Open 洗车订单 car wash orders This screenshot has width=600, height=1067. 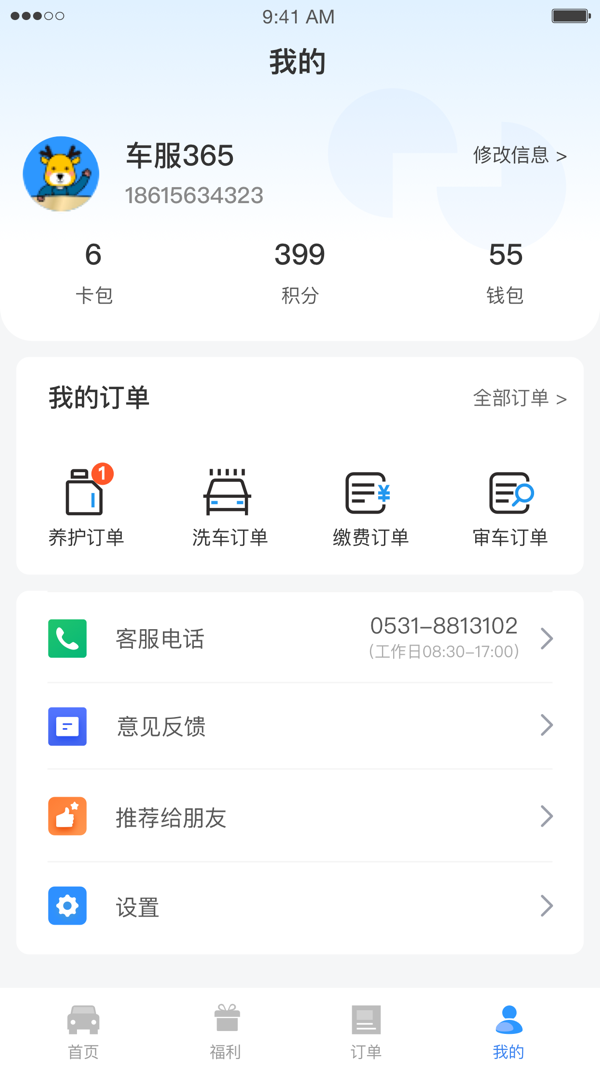coord(229,508)
